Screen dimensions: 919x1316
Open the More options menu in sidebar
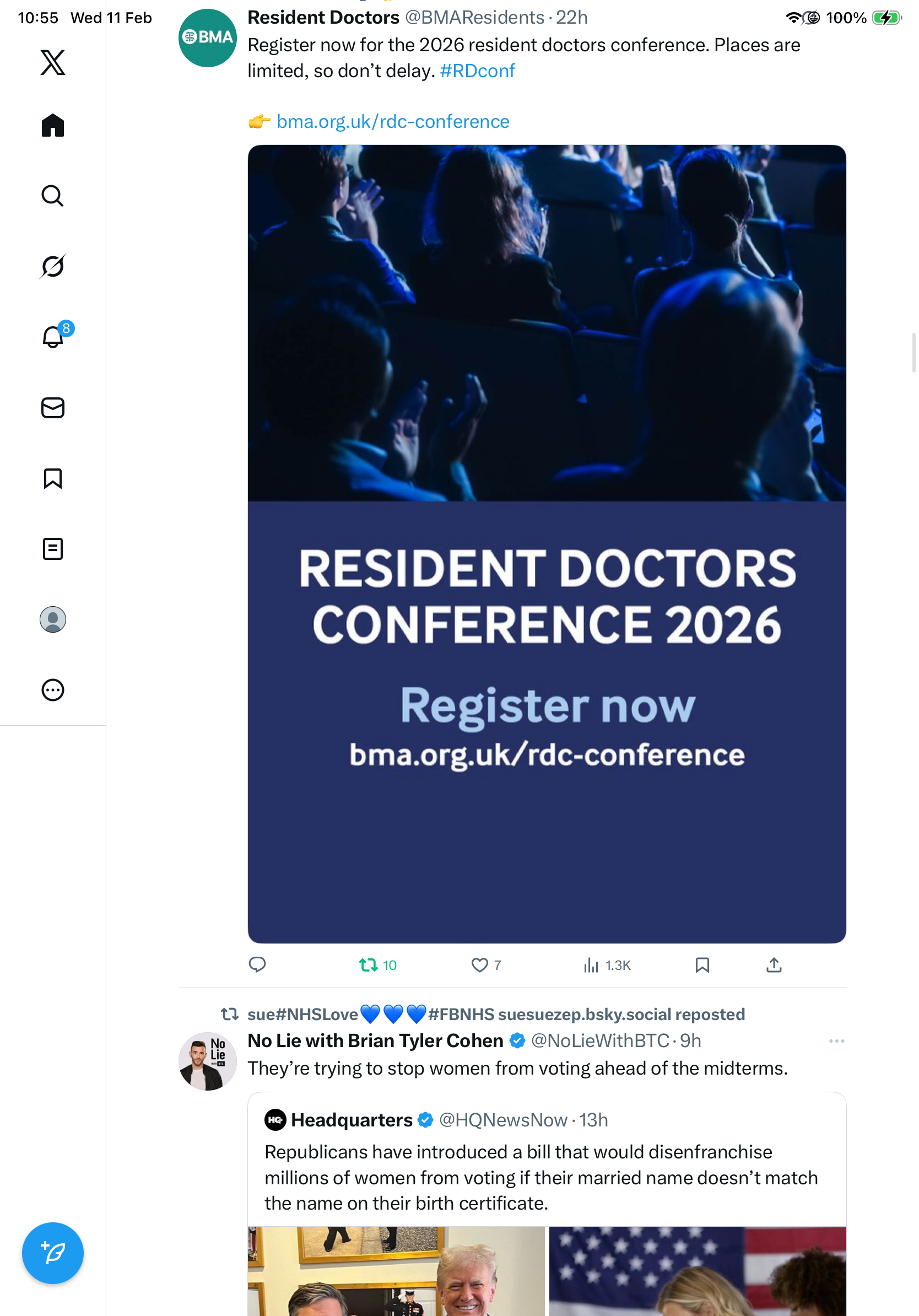click(x=53, y=689)
